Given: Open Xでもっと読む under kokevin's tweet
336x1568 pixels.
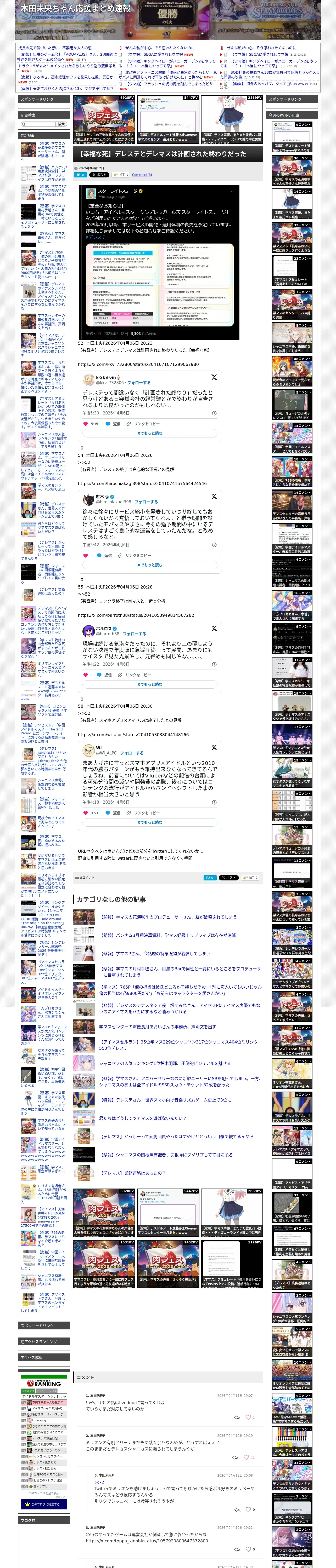Looking at the screenshot, I should (149, 433).
